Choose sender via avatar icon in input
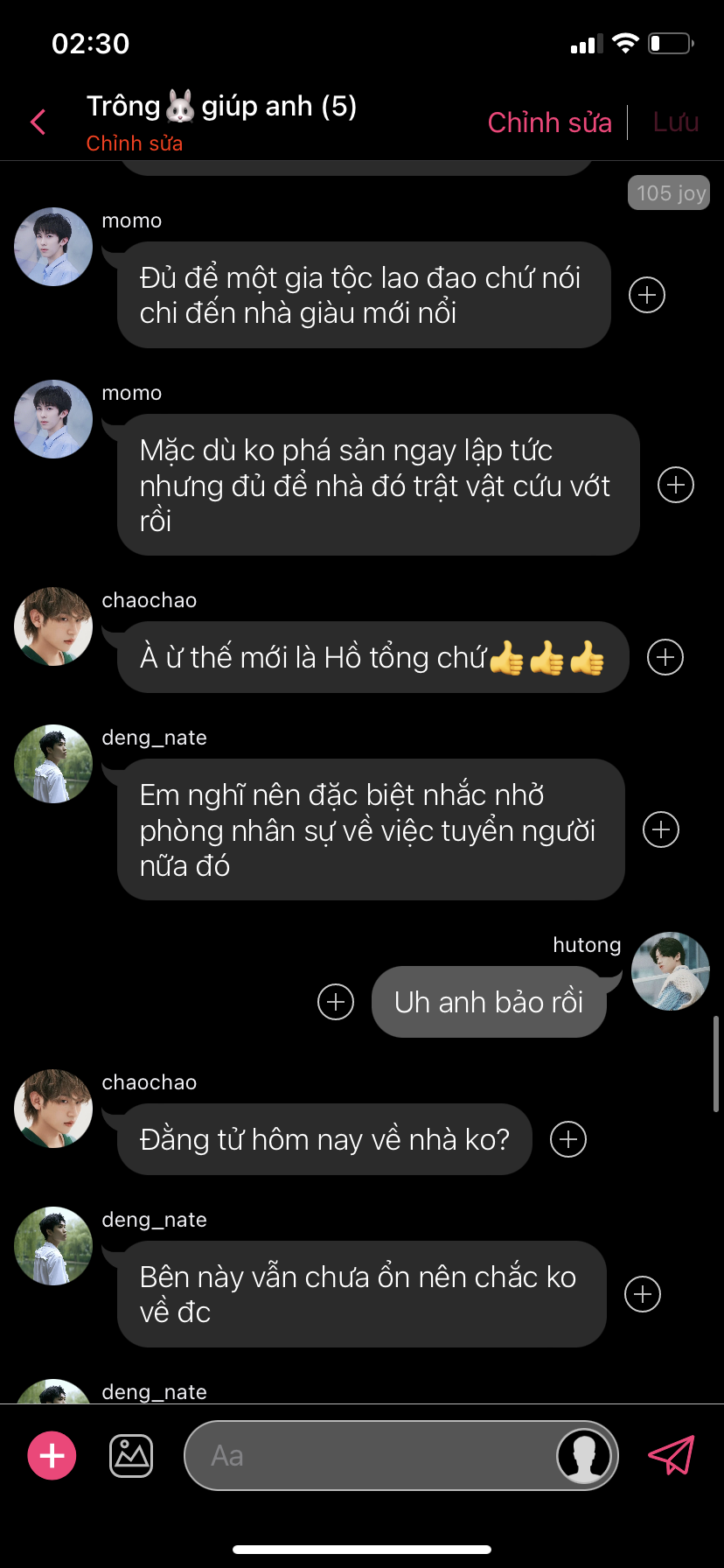Screen dimensions: 724x1568 click(x=584, y=1456)
